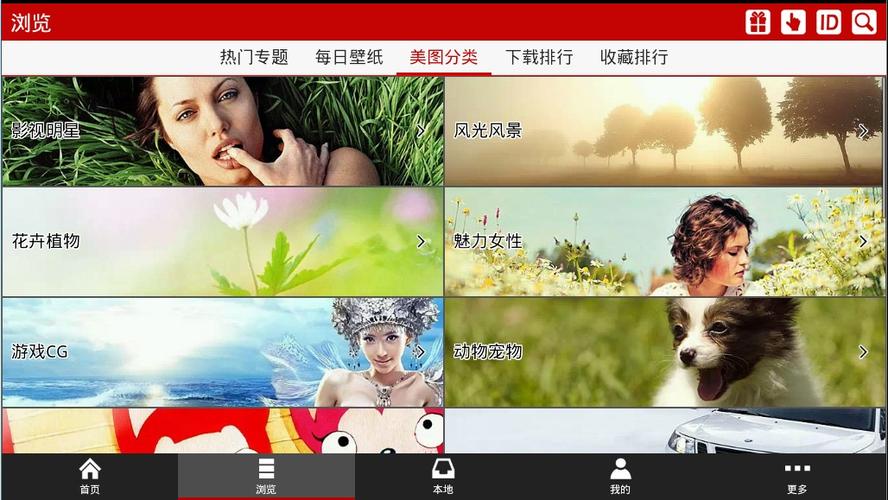Open the 游戏CG category
888x500 pixels.
(222, 352)
